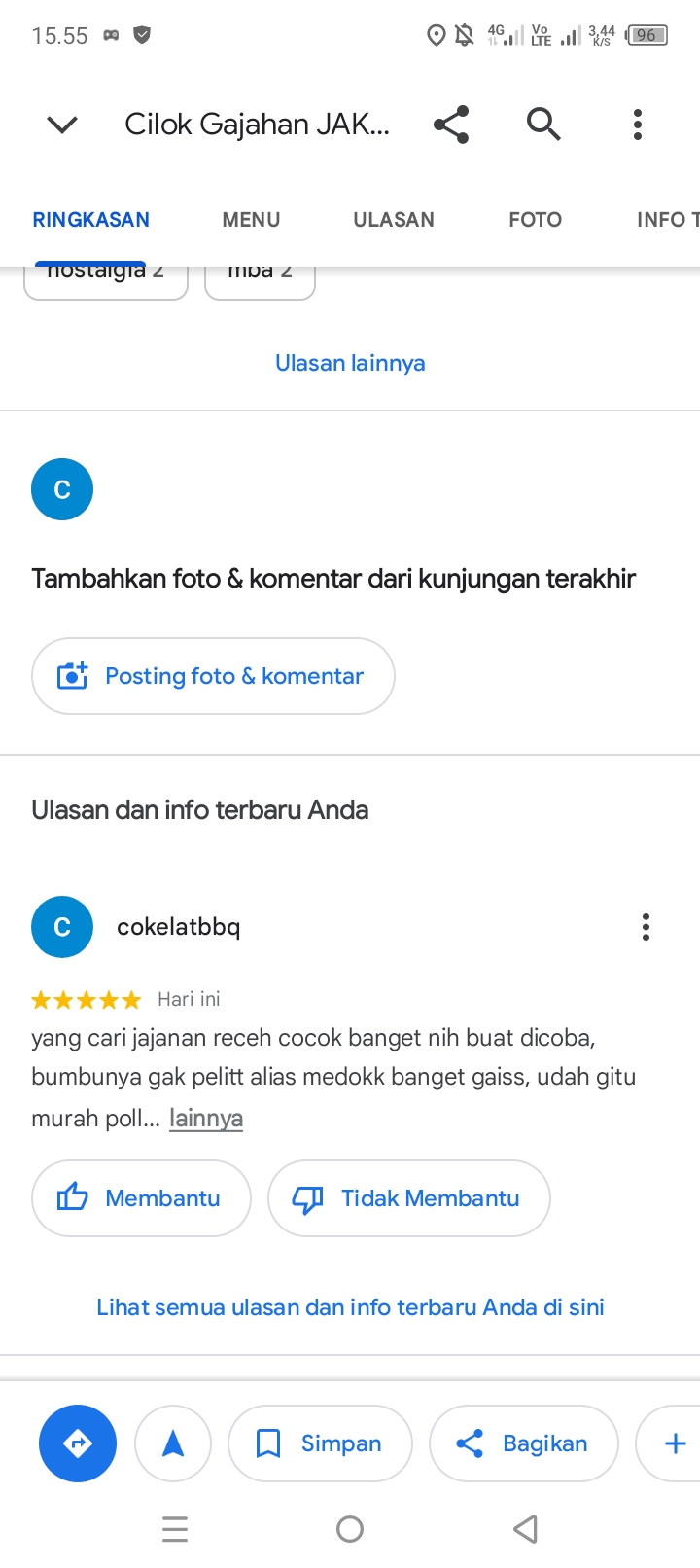700x1568 pixels.
Task: Open the top-right overflow menu
Action: click(638, 125)
